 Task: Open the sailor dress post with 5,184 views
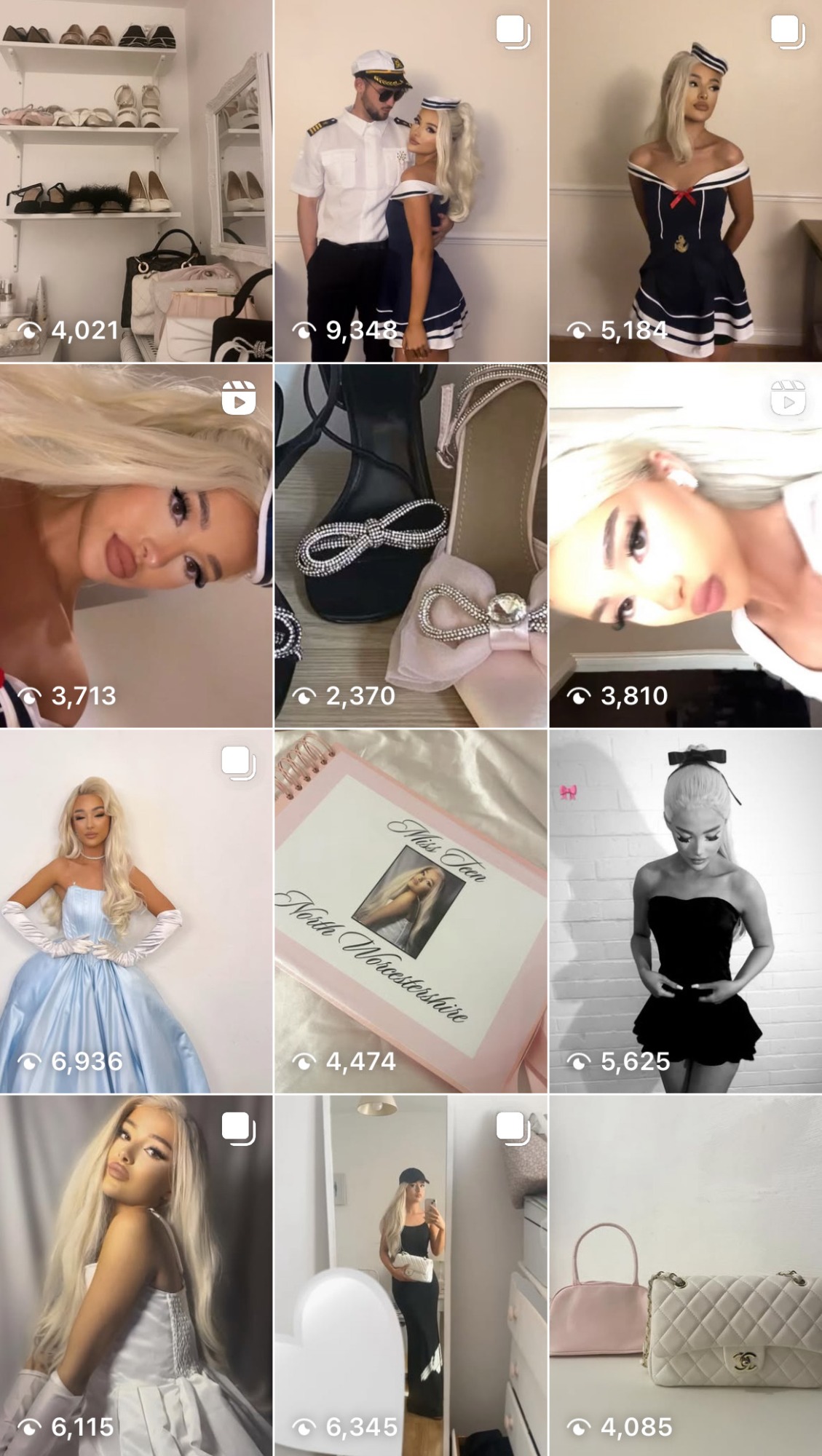pyautogui.click(x=686, y=181)
